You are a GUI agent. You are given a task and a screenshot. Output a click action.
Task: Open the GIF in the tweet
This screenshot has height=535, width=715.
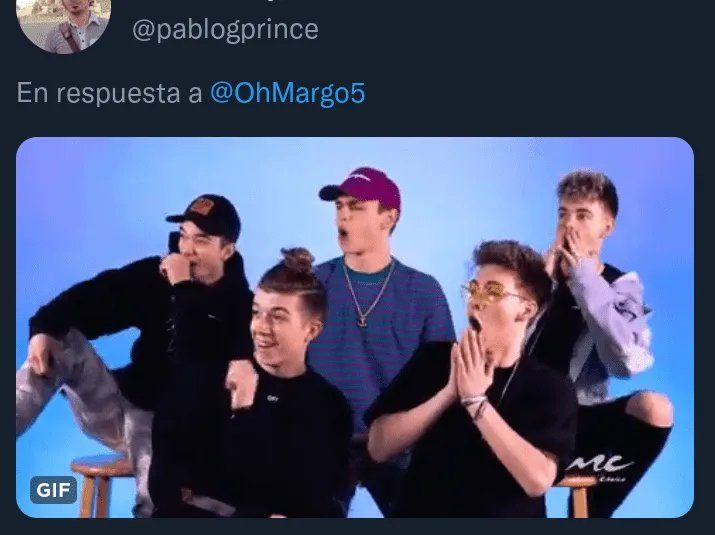click(x=355, y=328)
